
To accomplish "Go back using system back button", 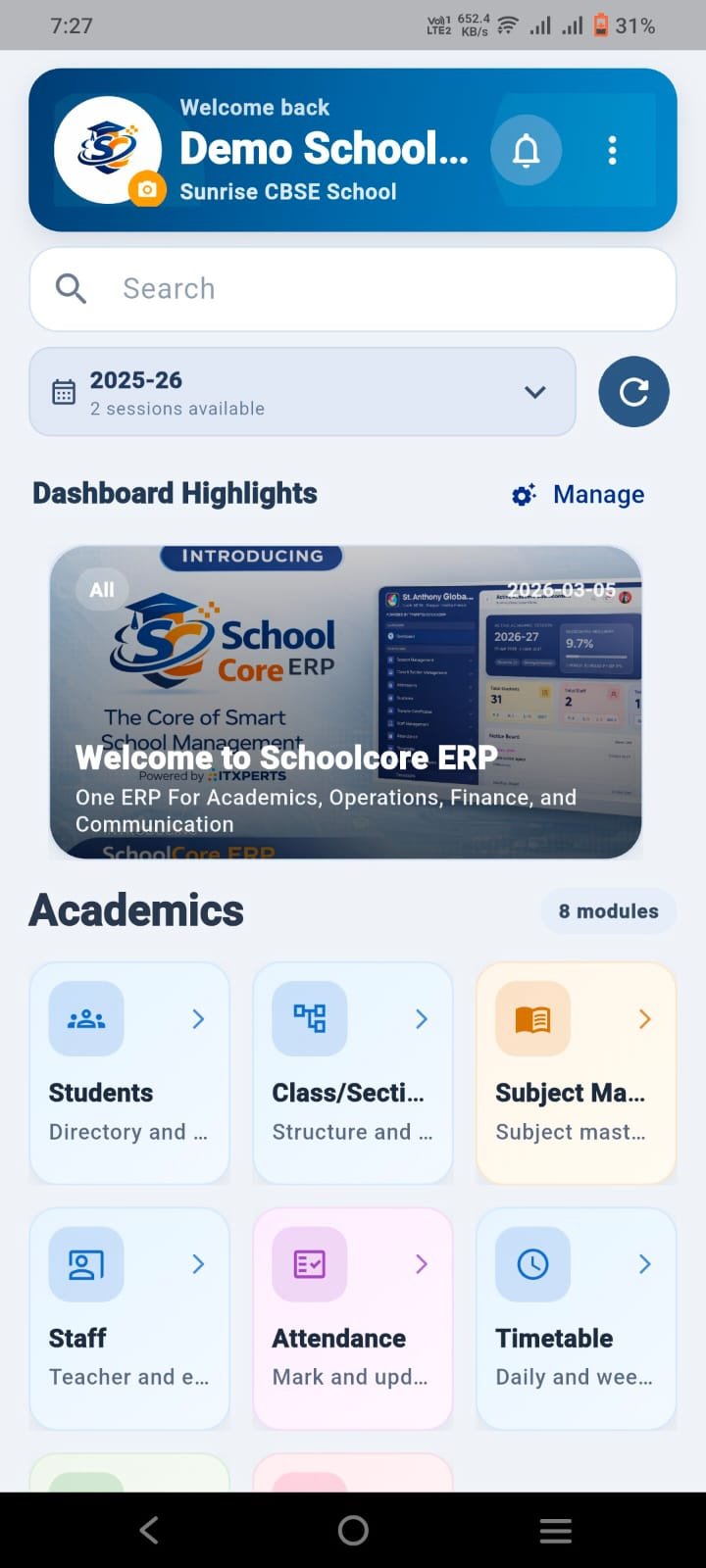I will pos(149,1530).
